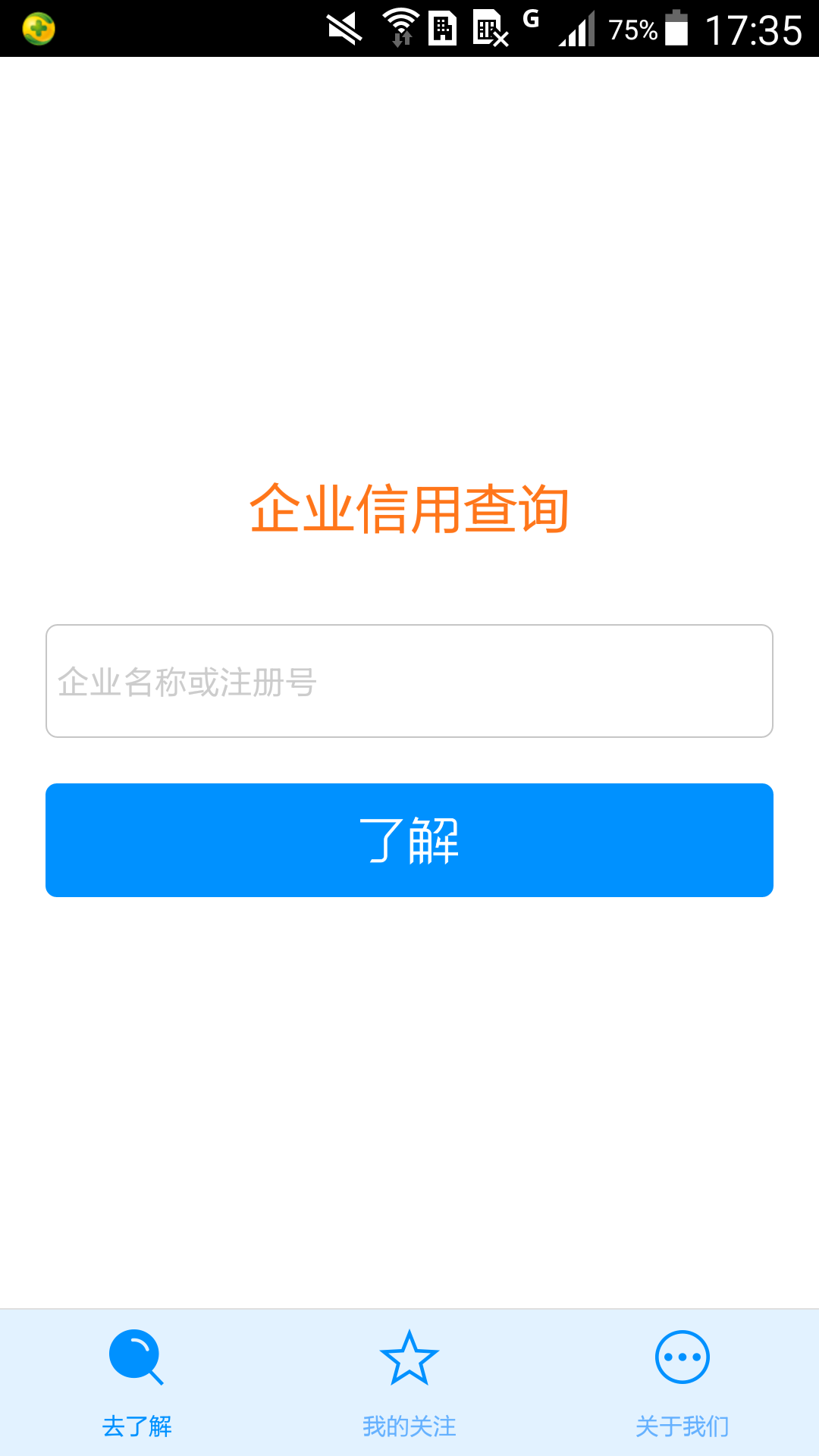Tap the blue 了解 button
Screen dimensions: 819x1456
(409, 840)
